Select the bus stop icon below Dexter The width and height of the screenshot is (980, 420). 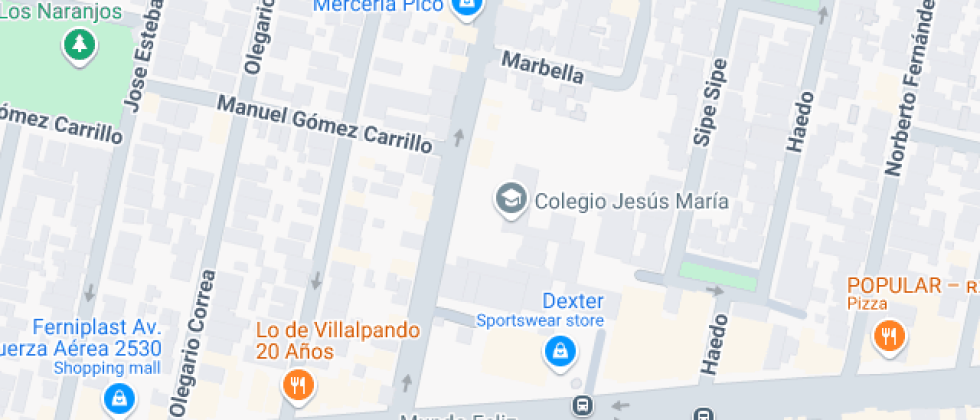point(582,406)
